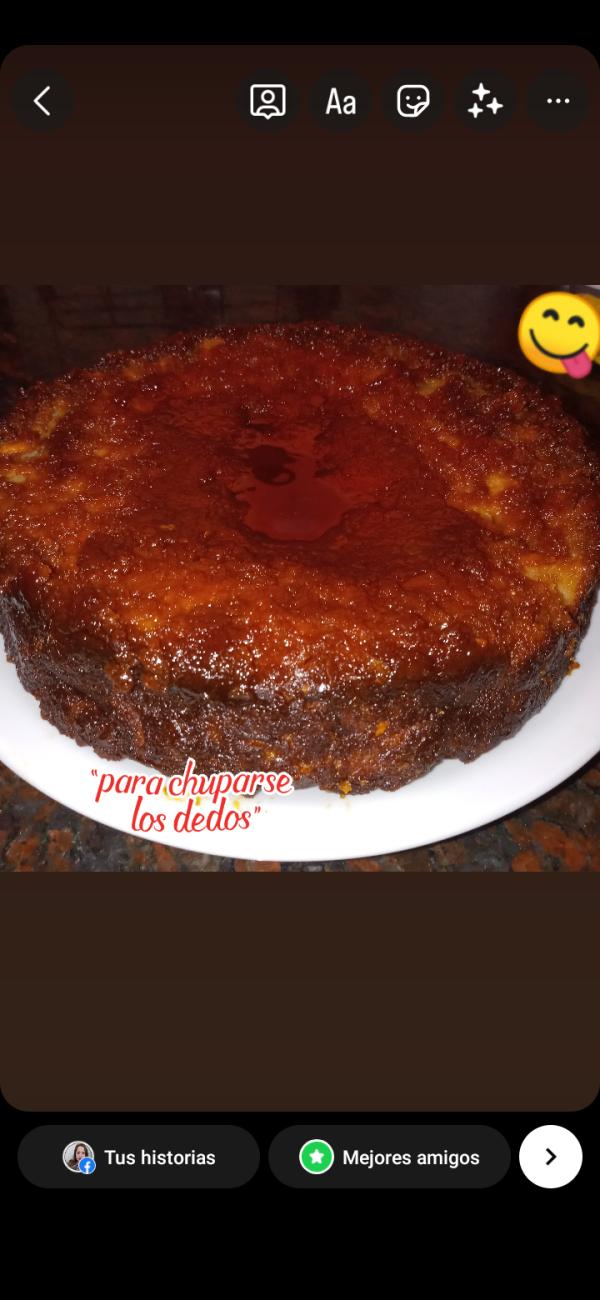Open the sticker picker

pyautogui.click(x=413, y=101)
